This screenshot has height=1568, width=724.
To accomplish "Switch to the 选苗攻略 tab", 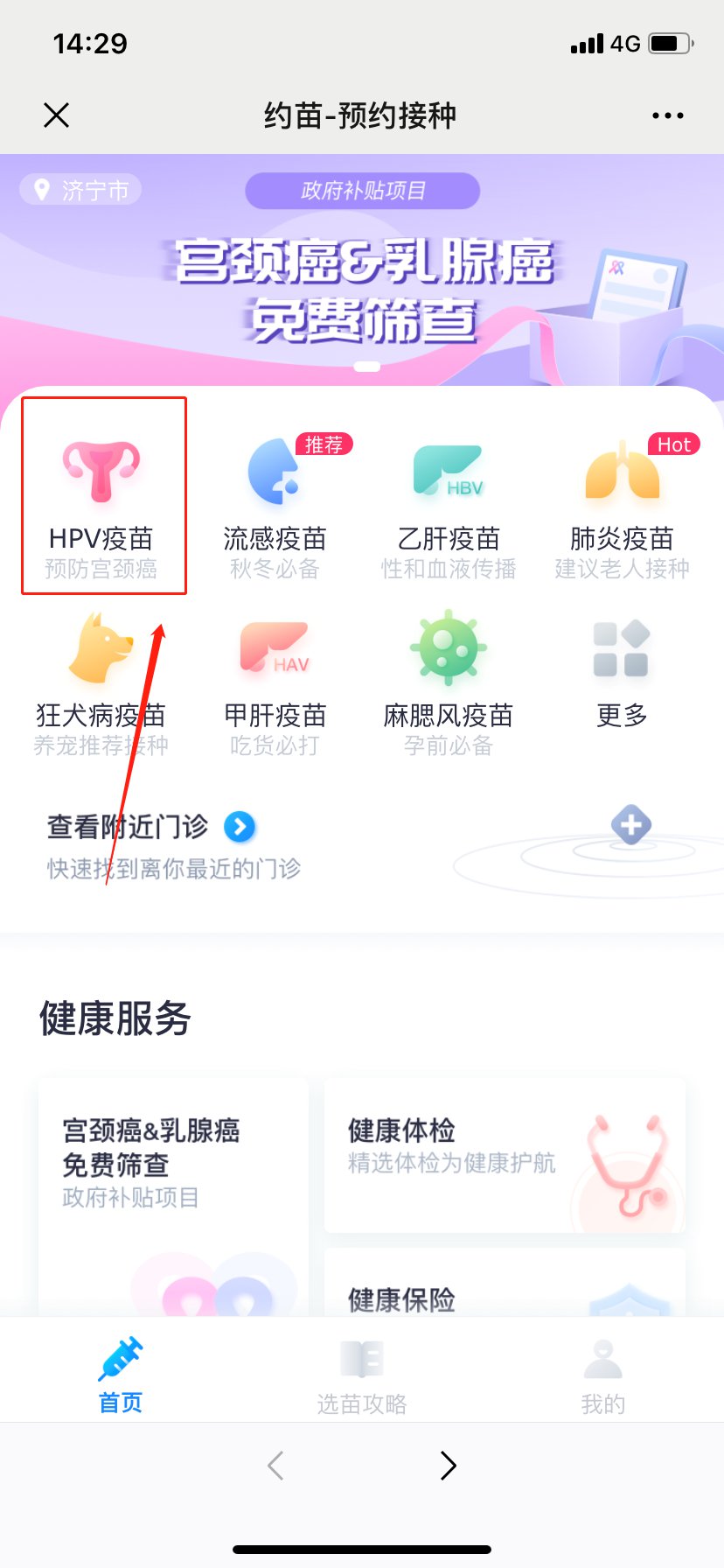I will coord(361,1375).
